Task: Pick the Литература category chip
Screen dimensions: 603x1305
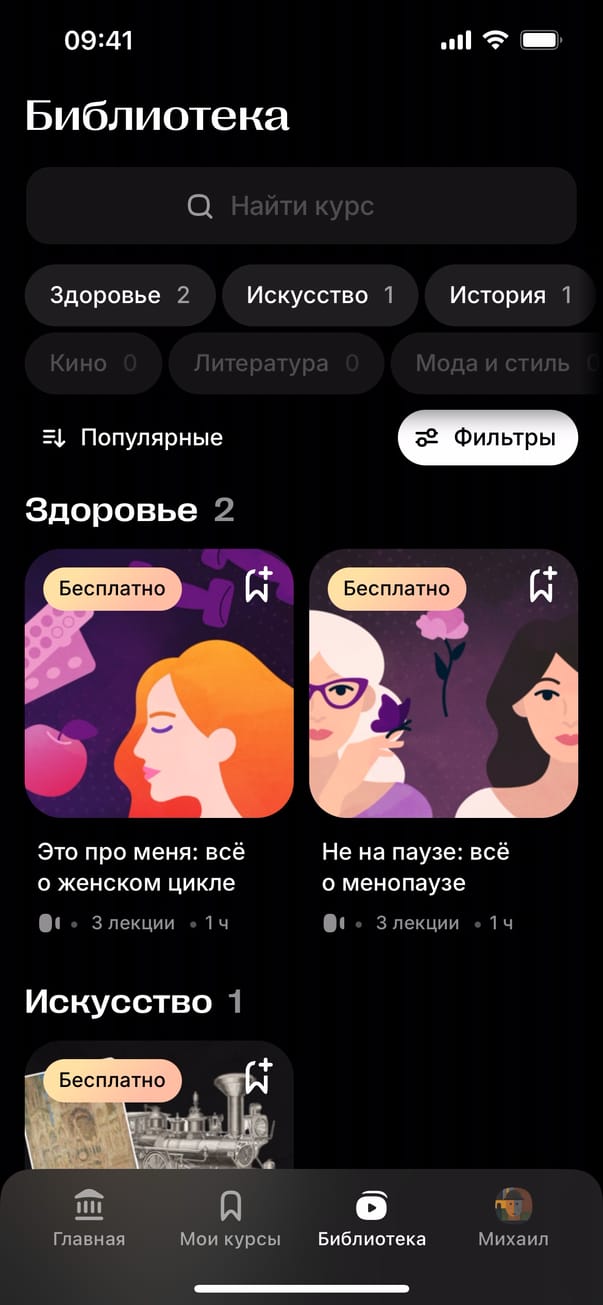Action: [x=276, y=363]
